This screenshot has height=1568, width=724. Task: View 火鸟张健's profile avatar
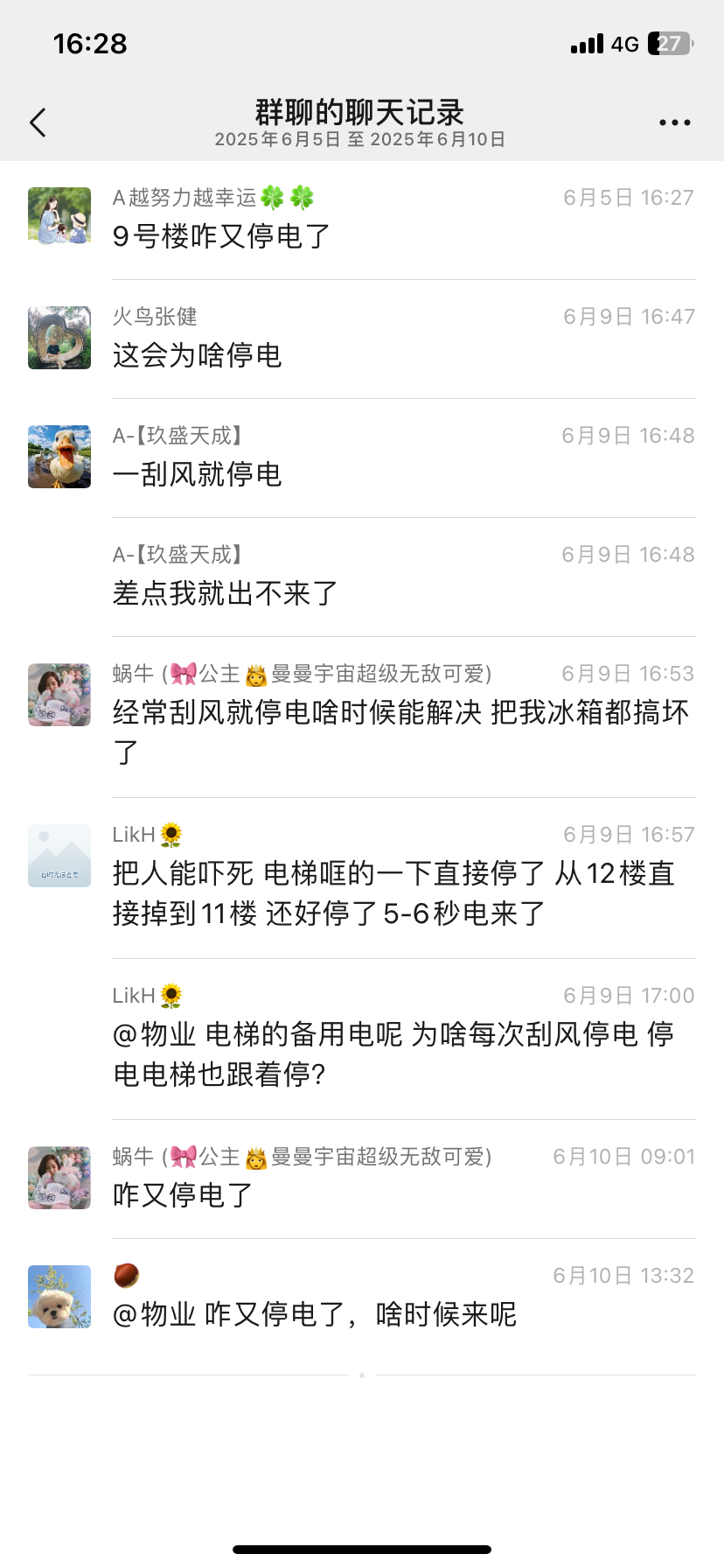click(59, 338)
